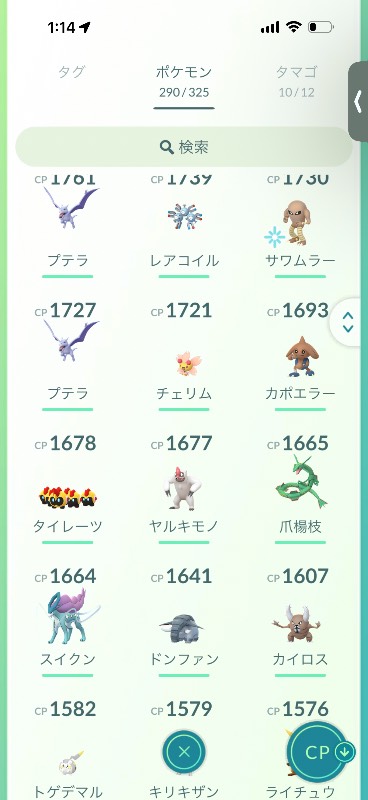Open the 検索 search field

pyautogui.click(x=184, y=147)
